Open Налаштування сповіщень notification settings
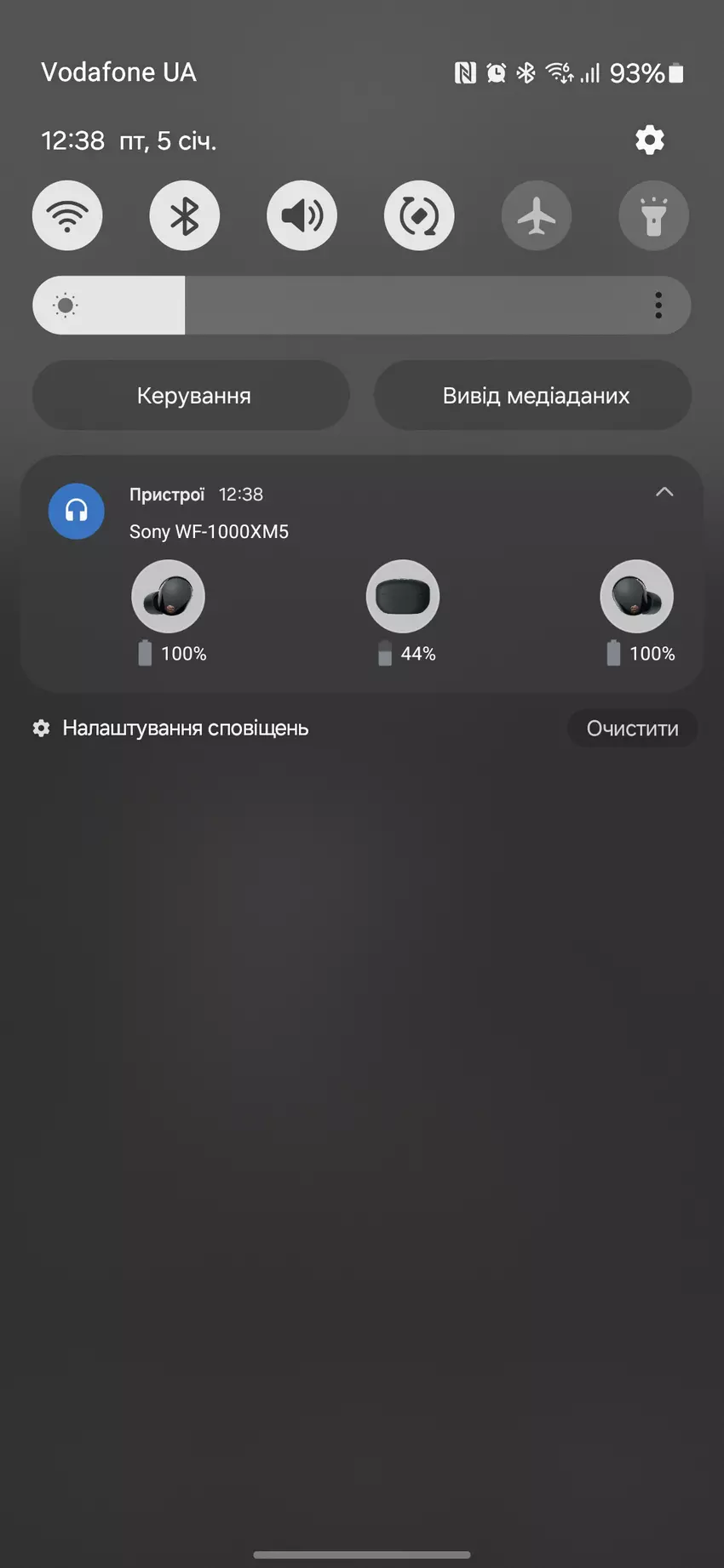 pos(185,729)
